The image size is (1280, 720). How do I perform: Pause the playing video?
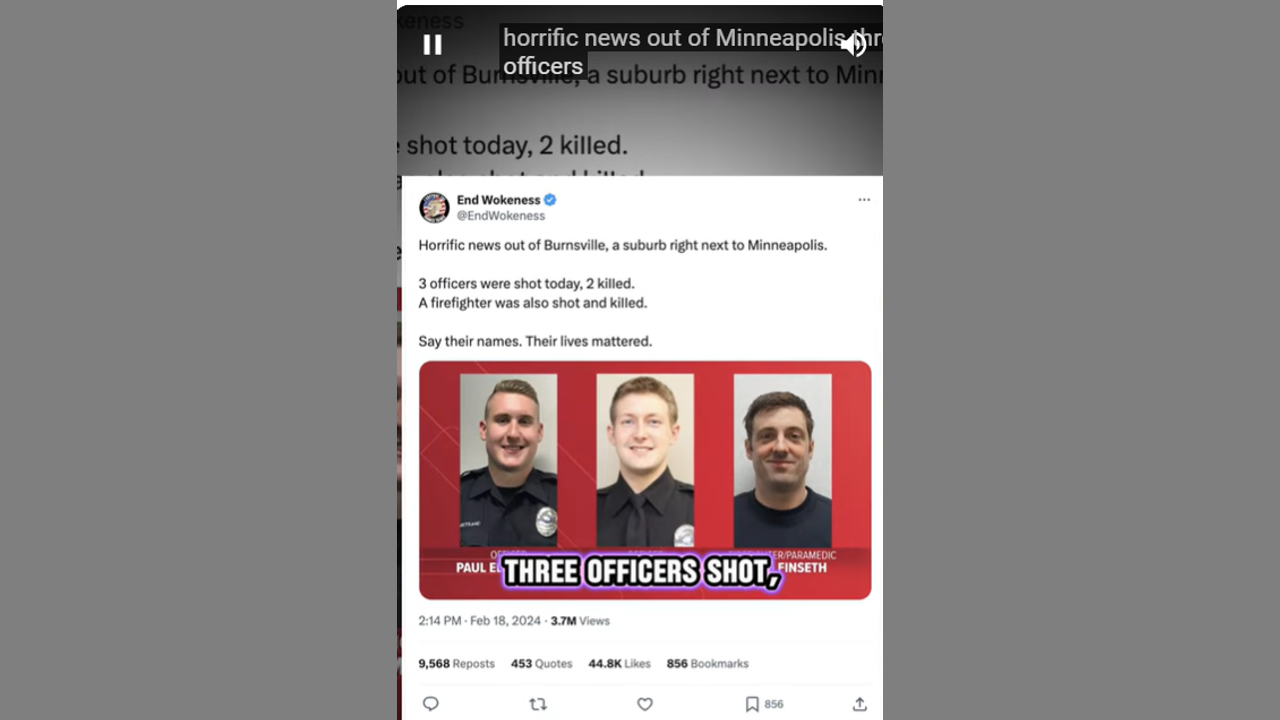click(x=432, y=45)
